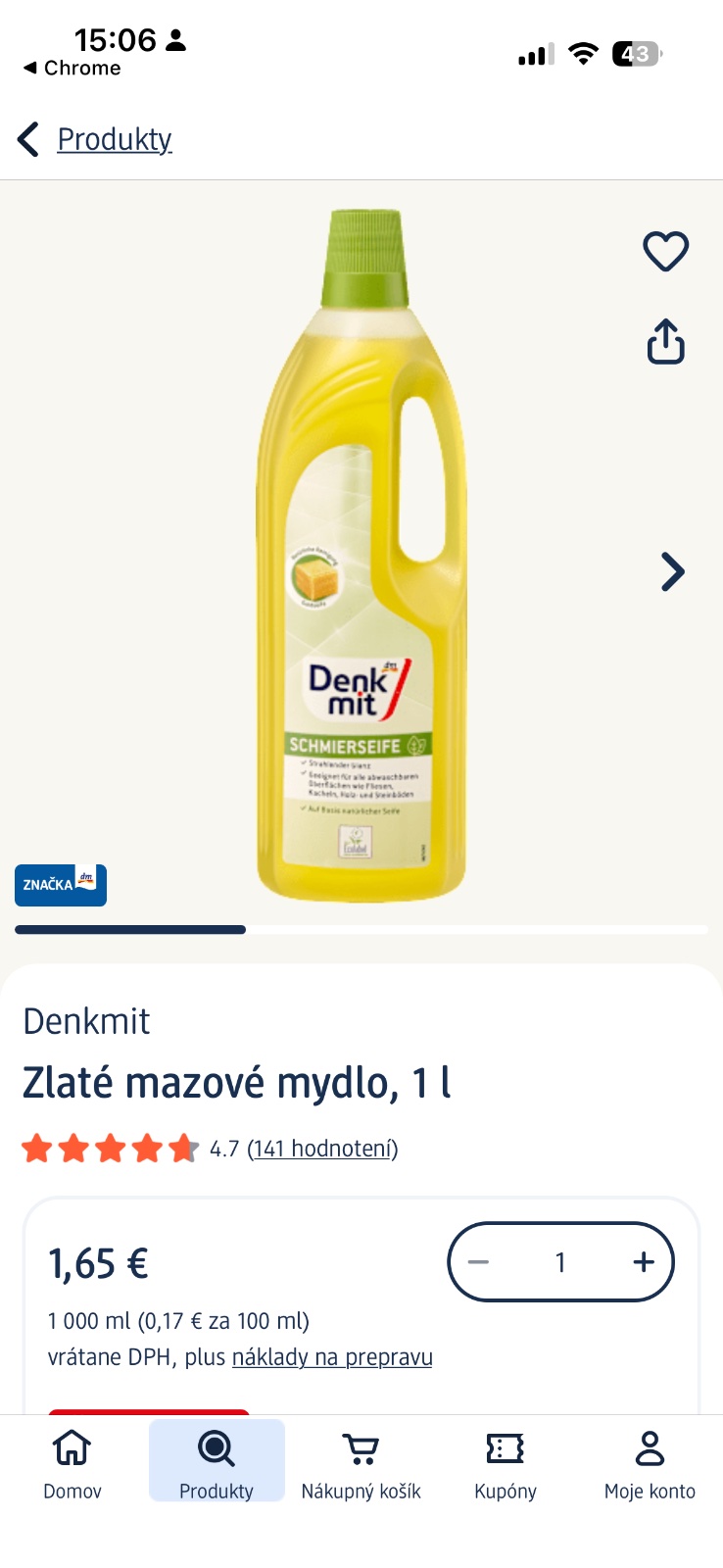Select the Produkty tab

(217, 1464)
